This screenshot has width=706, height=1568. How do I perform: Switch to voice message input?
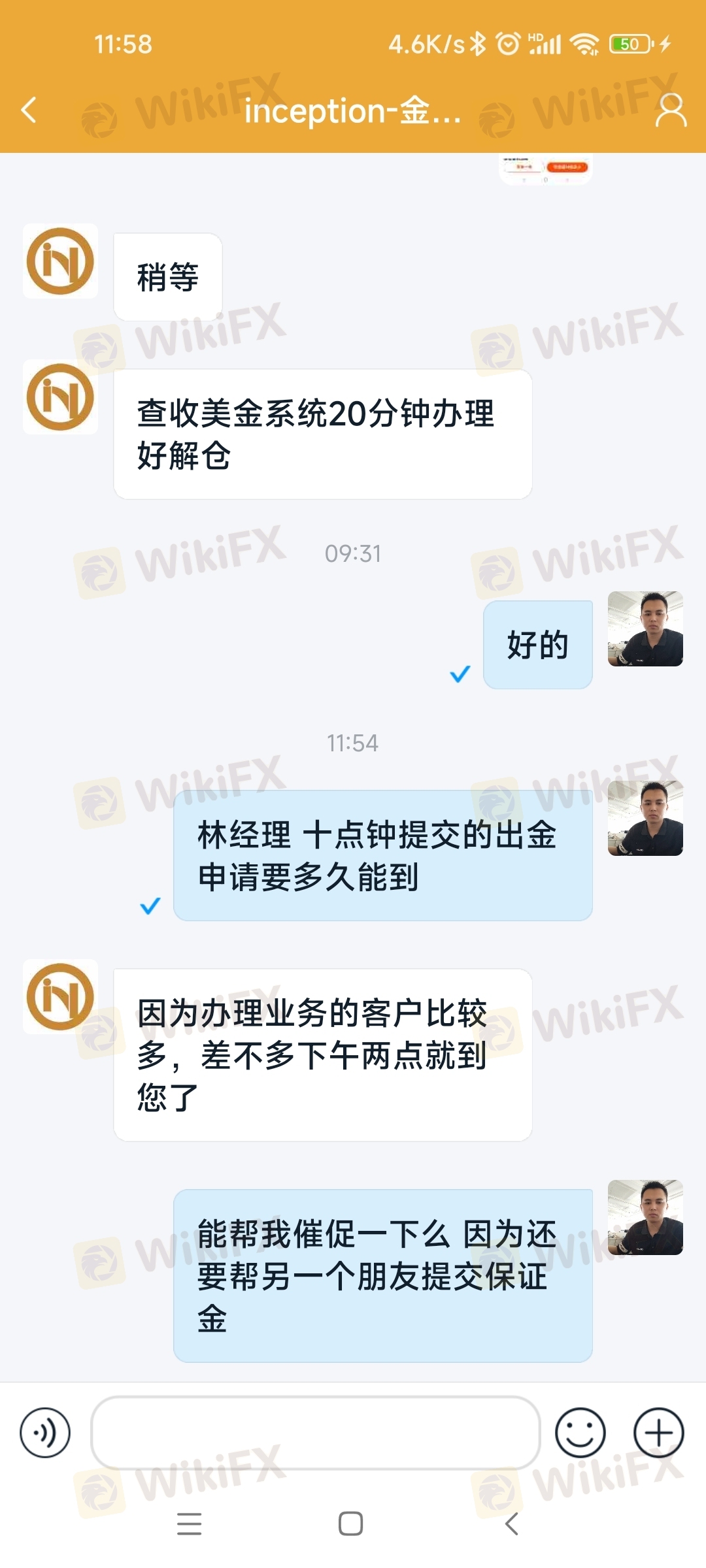point(45,1433)
